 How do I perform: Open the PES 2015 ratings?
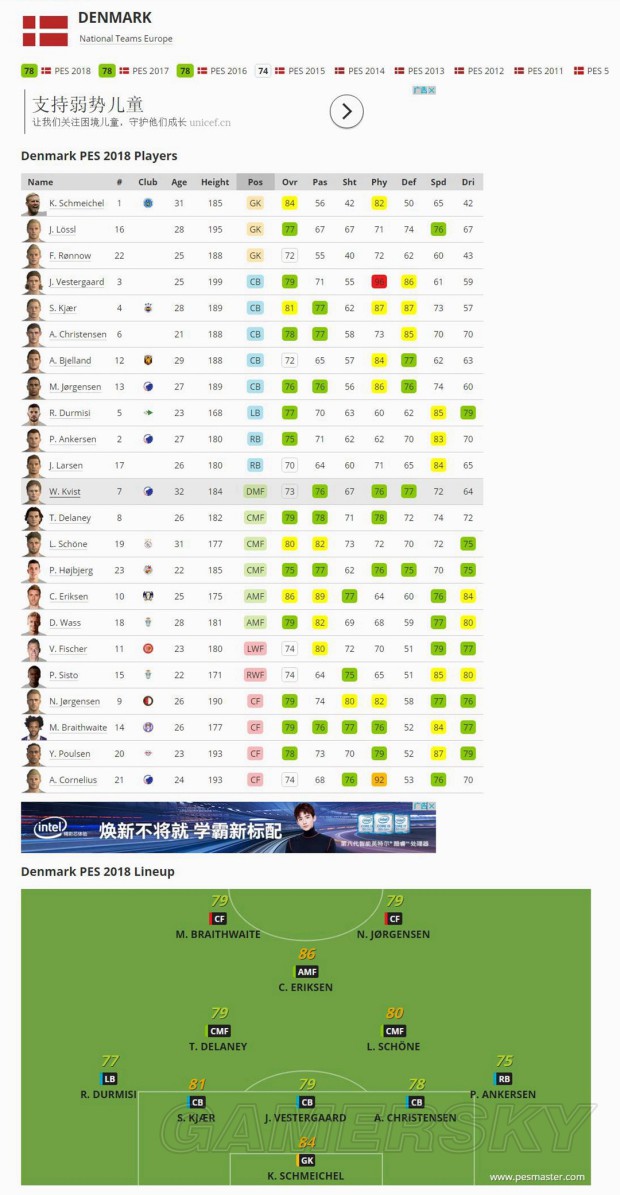pyautogui.click(x=306, y=71)
